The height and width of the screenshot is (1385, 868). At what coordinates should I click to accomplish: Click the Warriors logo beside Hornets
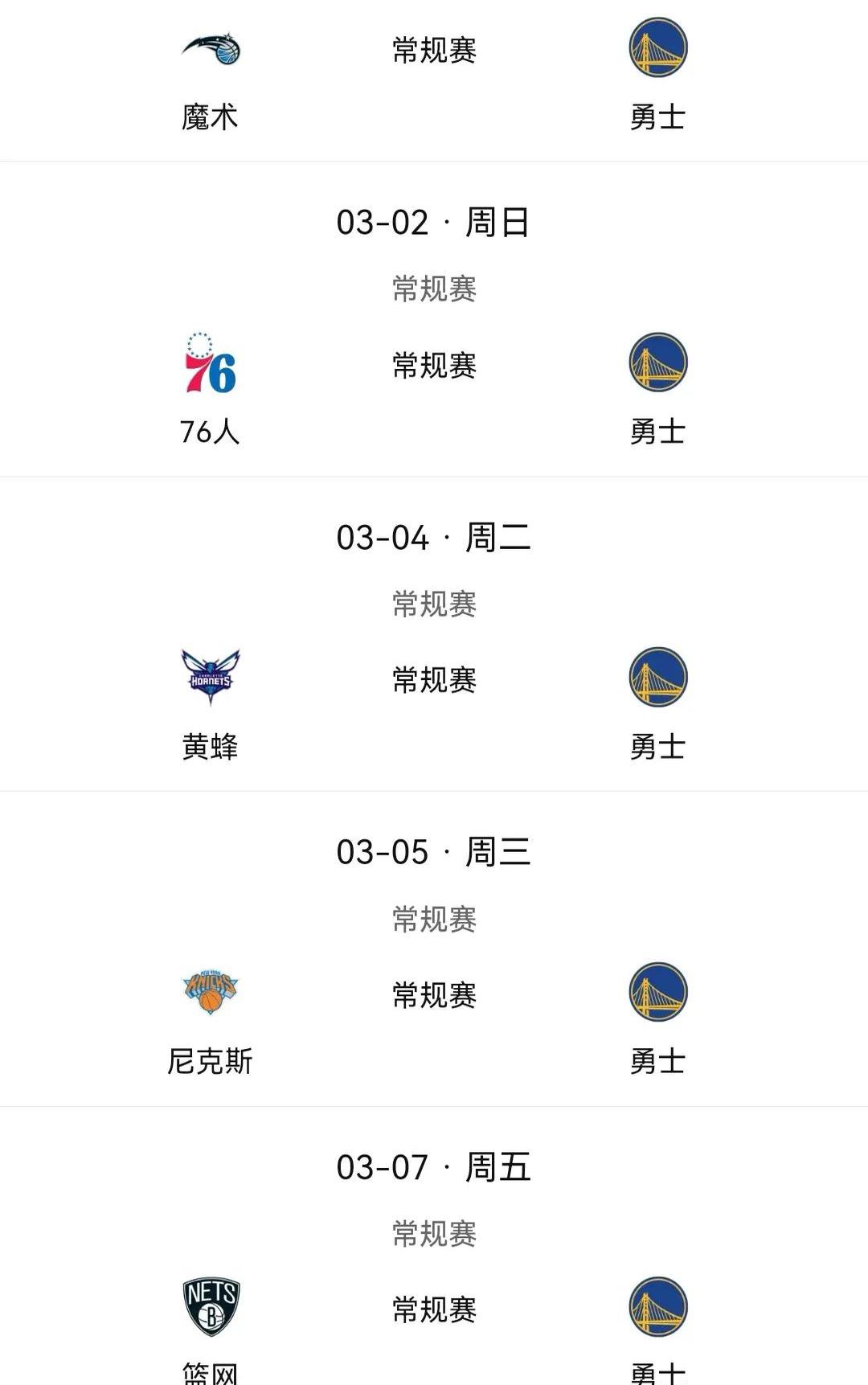[657, 675]
